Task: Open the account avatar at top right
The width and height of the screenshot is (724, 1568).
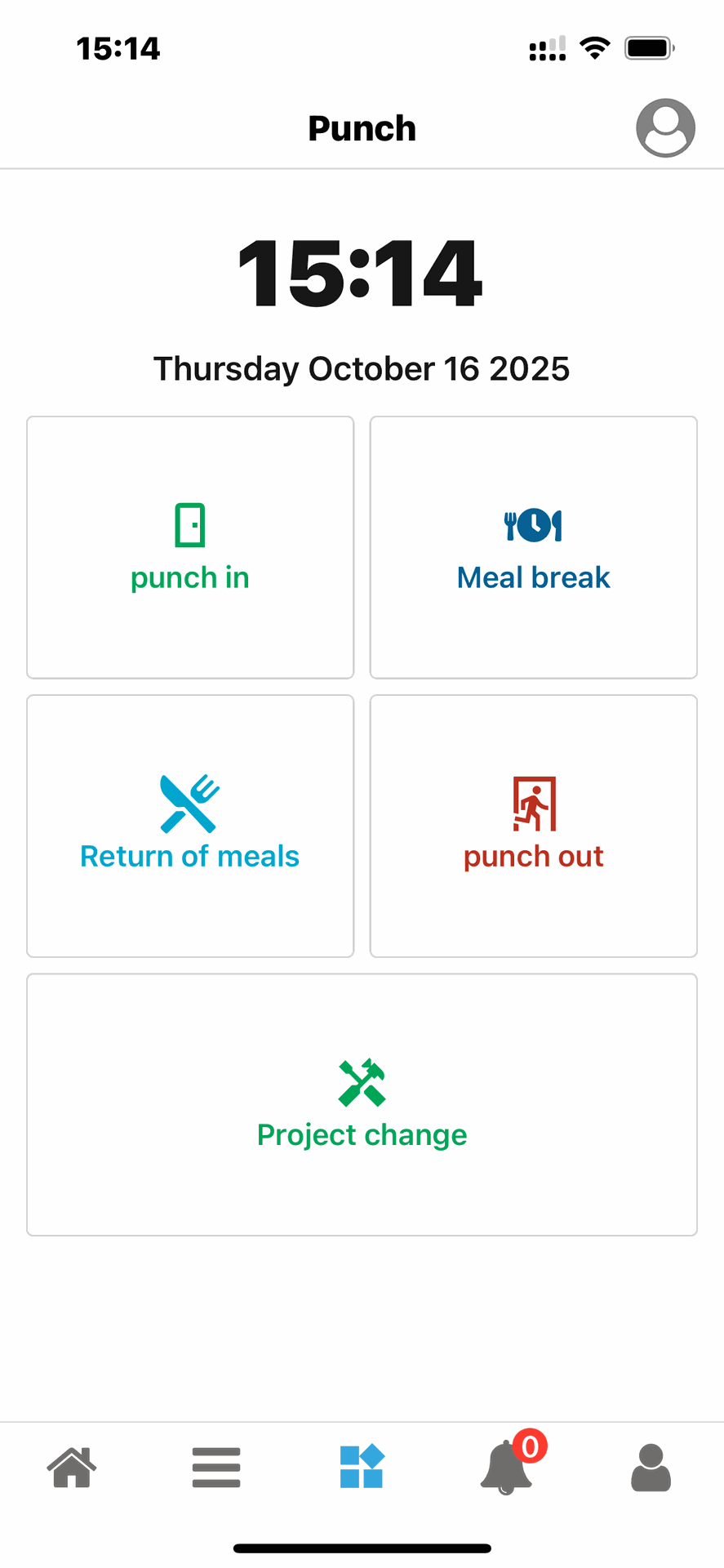Action: tap(665, 128)
